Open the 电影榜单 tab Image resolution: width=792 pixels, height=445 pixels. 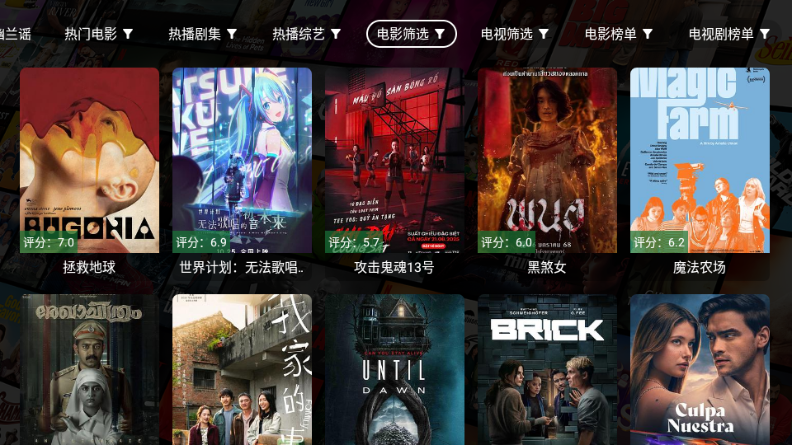(618, 34)
